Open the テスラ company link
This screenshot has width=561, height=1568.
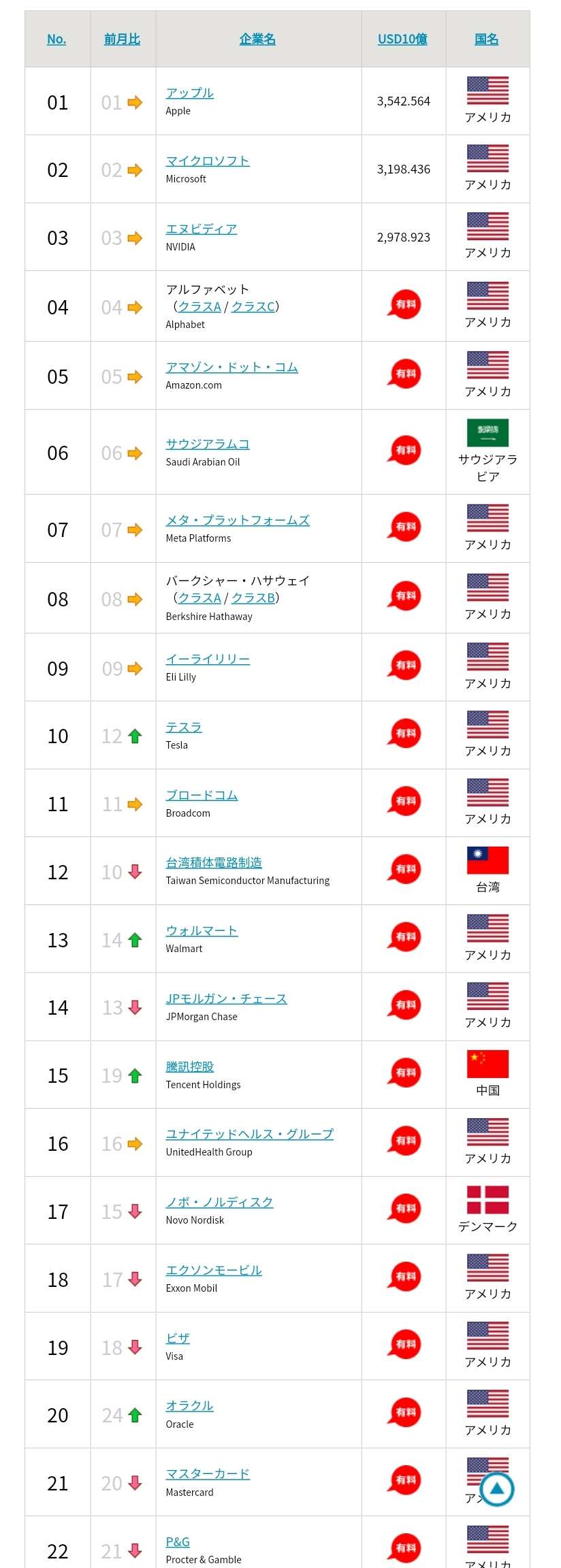click(x=183, y=728)
